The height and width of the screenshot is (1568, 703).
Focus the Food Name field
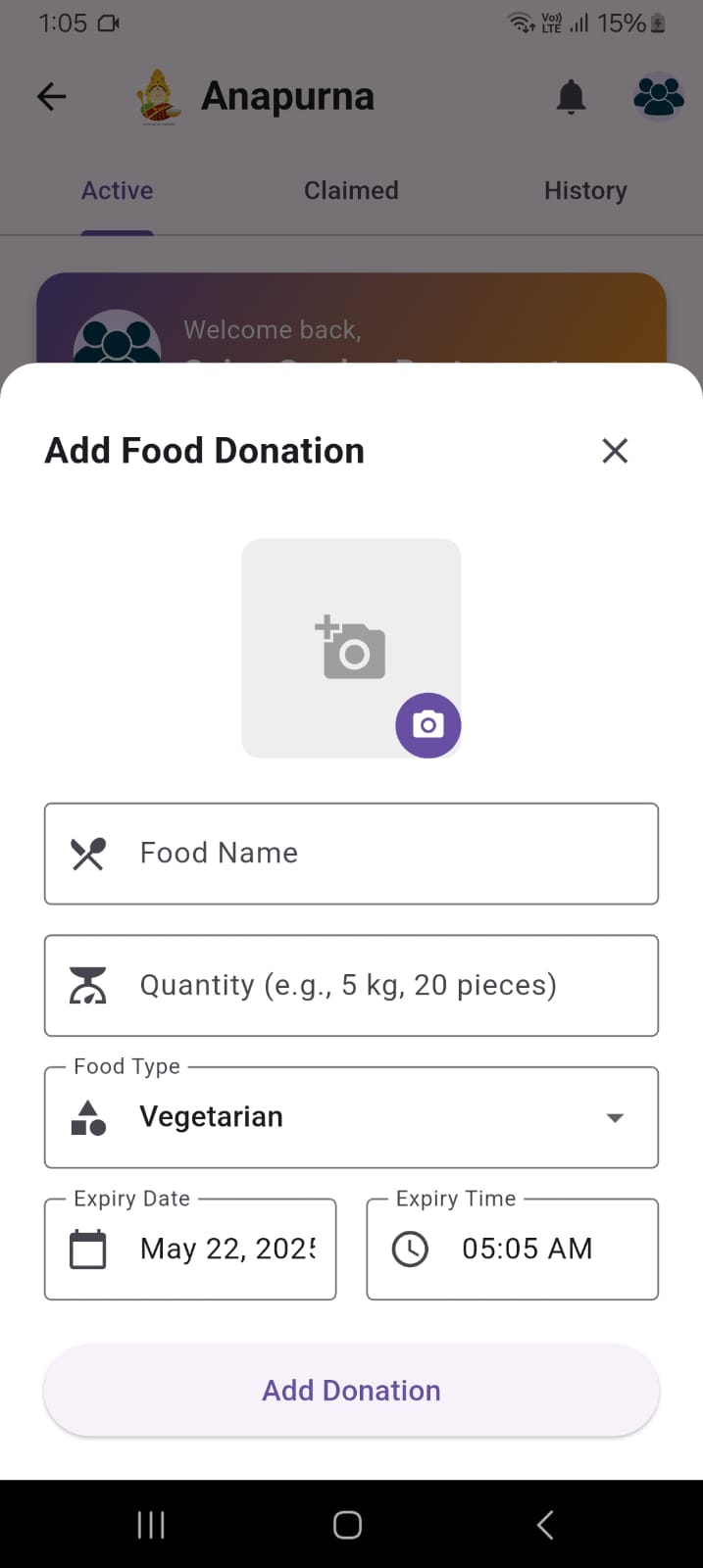click(x=351, y=854)
